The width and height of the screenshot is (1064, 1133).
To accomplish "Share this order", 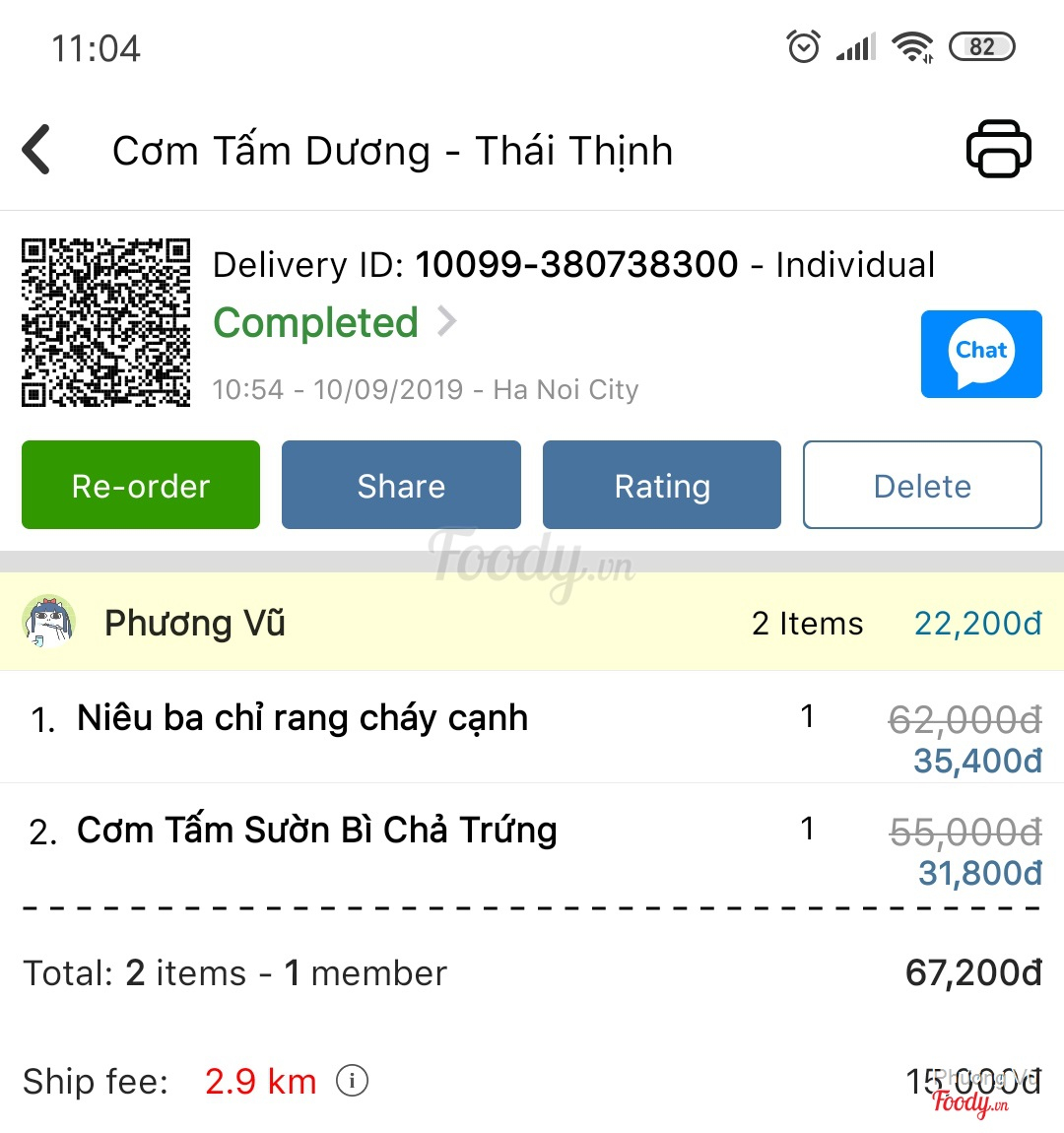I will pyautogui.click(x=401, y=485).
